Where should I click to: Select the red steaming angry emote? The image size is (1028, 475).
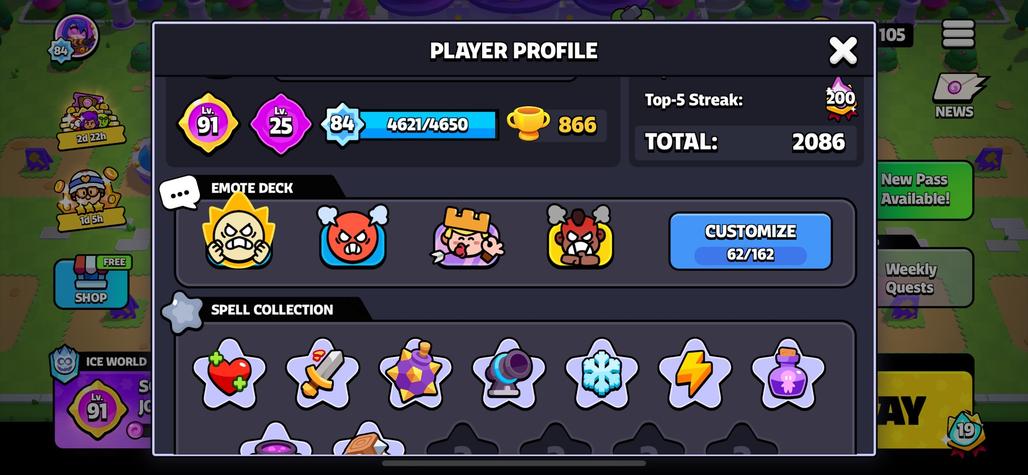click(352, 238)
